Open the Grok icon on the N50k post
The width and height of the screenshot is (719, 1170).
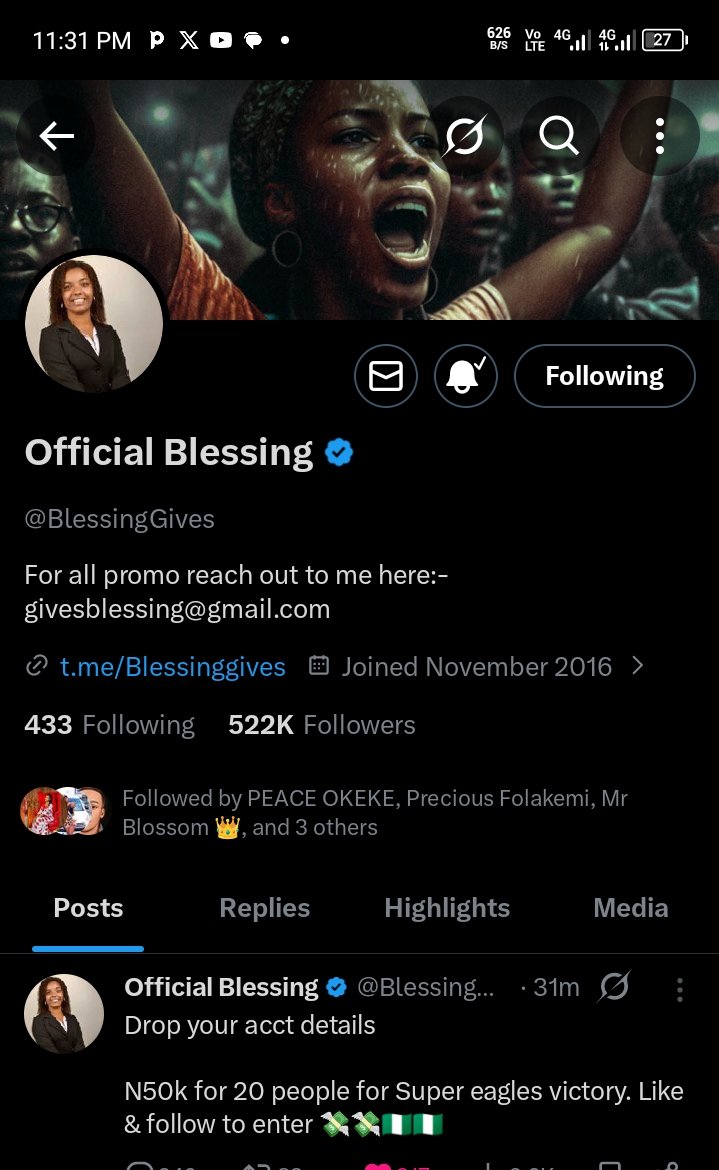pyautogui.click(x=614, y=988)
